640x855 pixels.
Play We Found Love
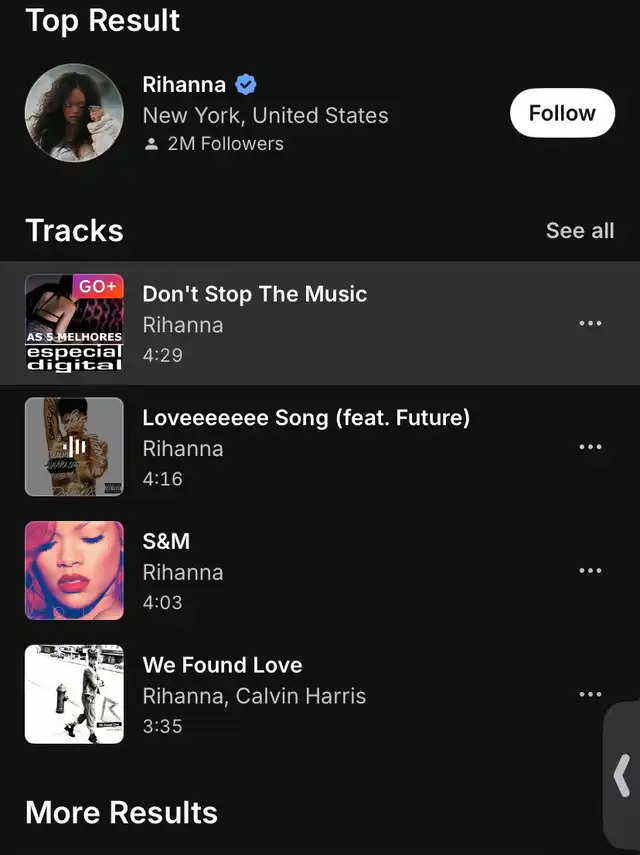(x=222, y=665)
